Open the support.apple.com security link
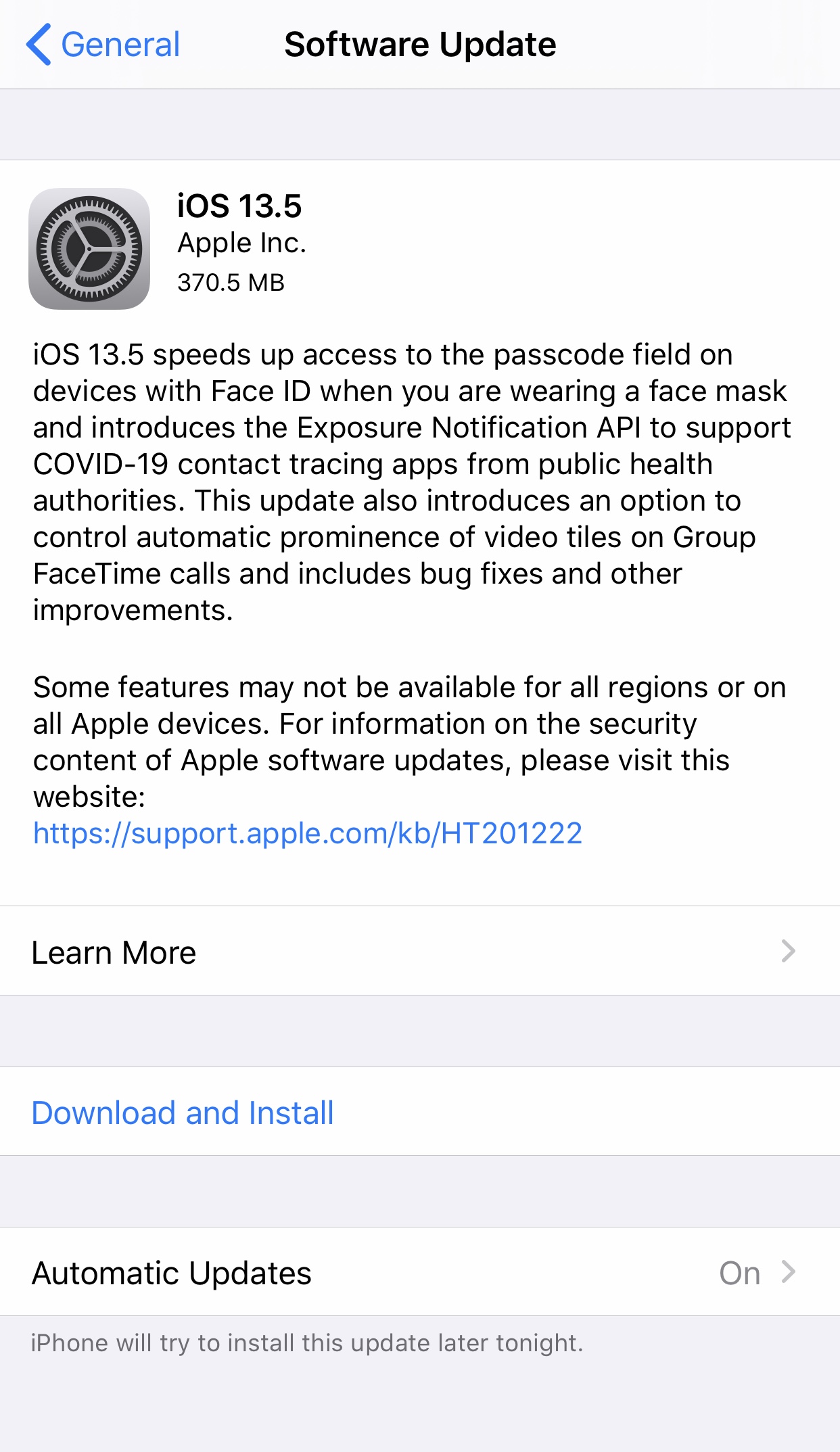 click(308, 833)
